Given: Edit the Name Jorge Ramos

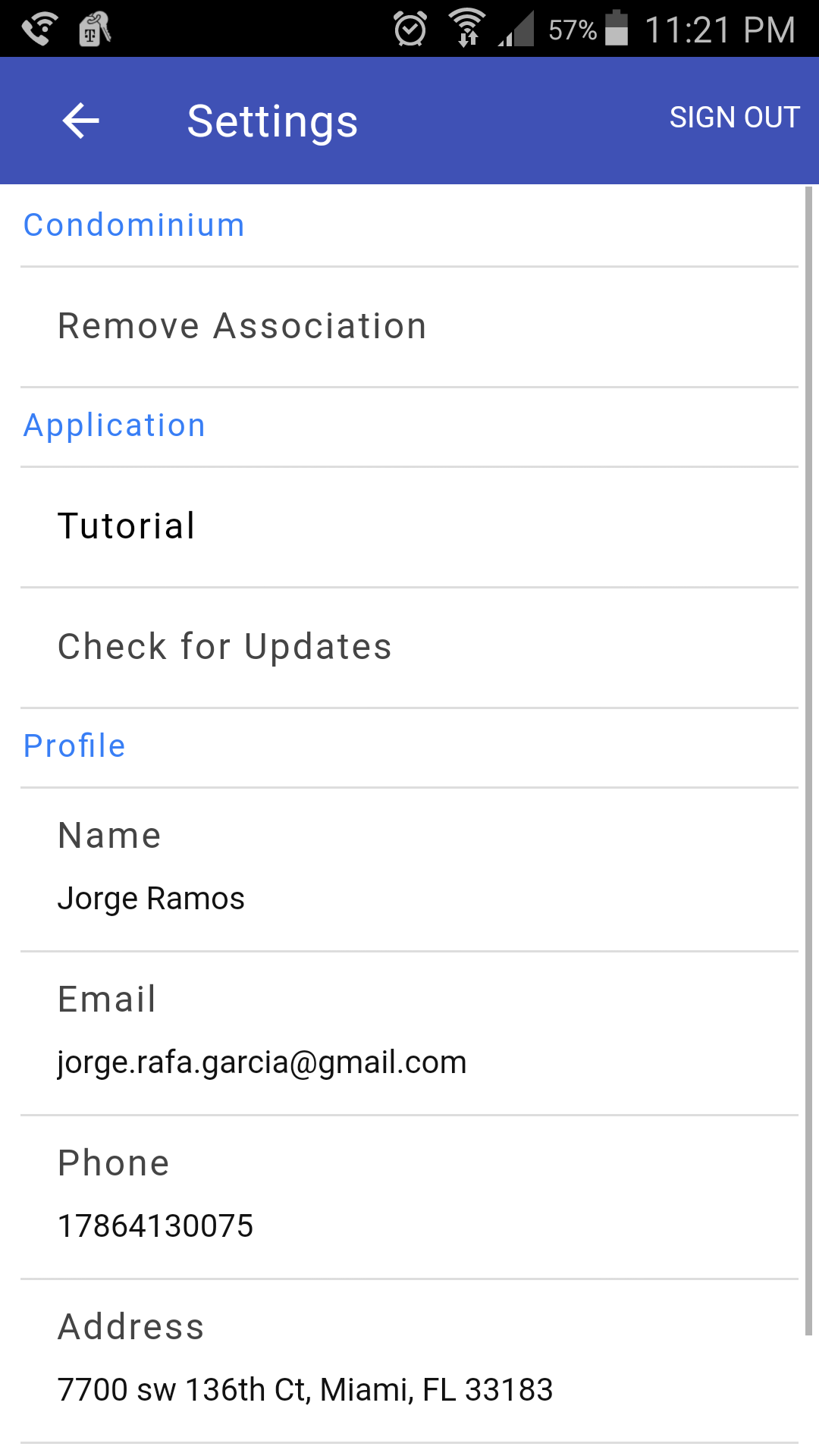Looking at the screenshot, I should pyautogui.click(x=152, y=869).
